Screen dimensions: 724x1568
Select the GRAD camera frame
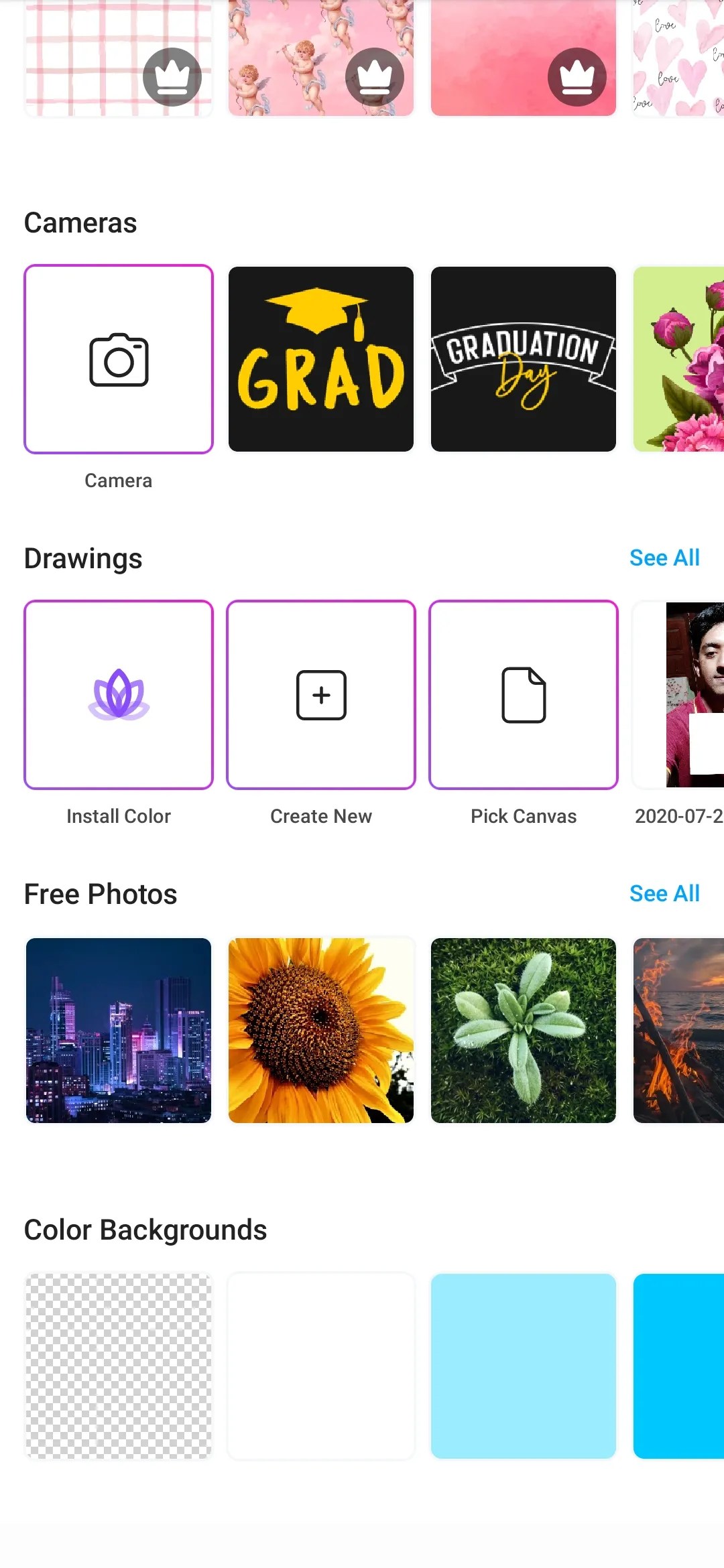(320, 360)
